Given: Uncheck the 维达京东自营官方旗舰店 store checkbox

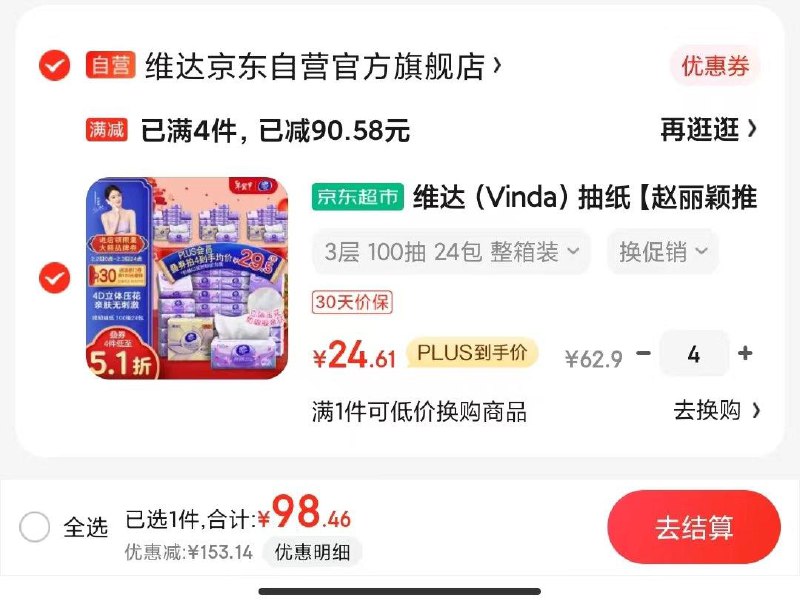Looking at the screenshot, I should coord(54,66).
